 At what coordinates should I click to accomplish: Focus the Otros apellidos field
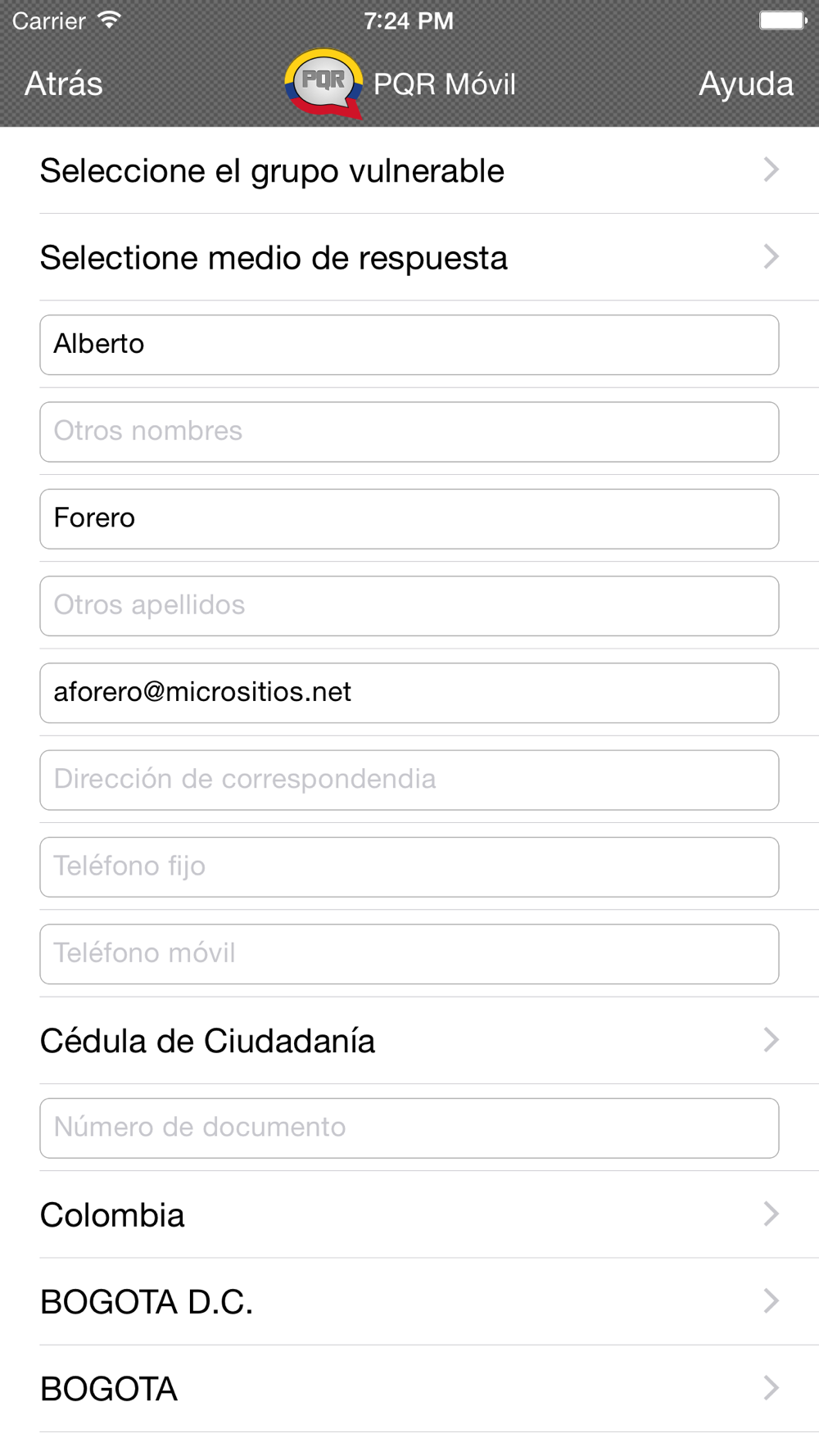(x=409, y=606)
